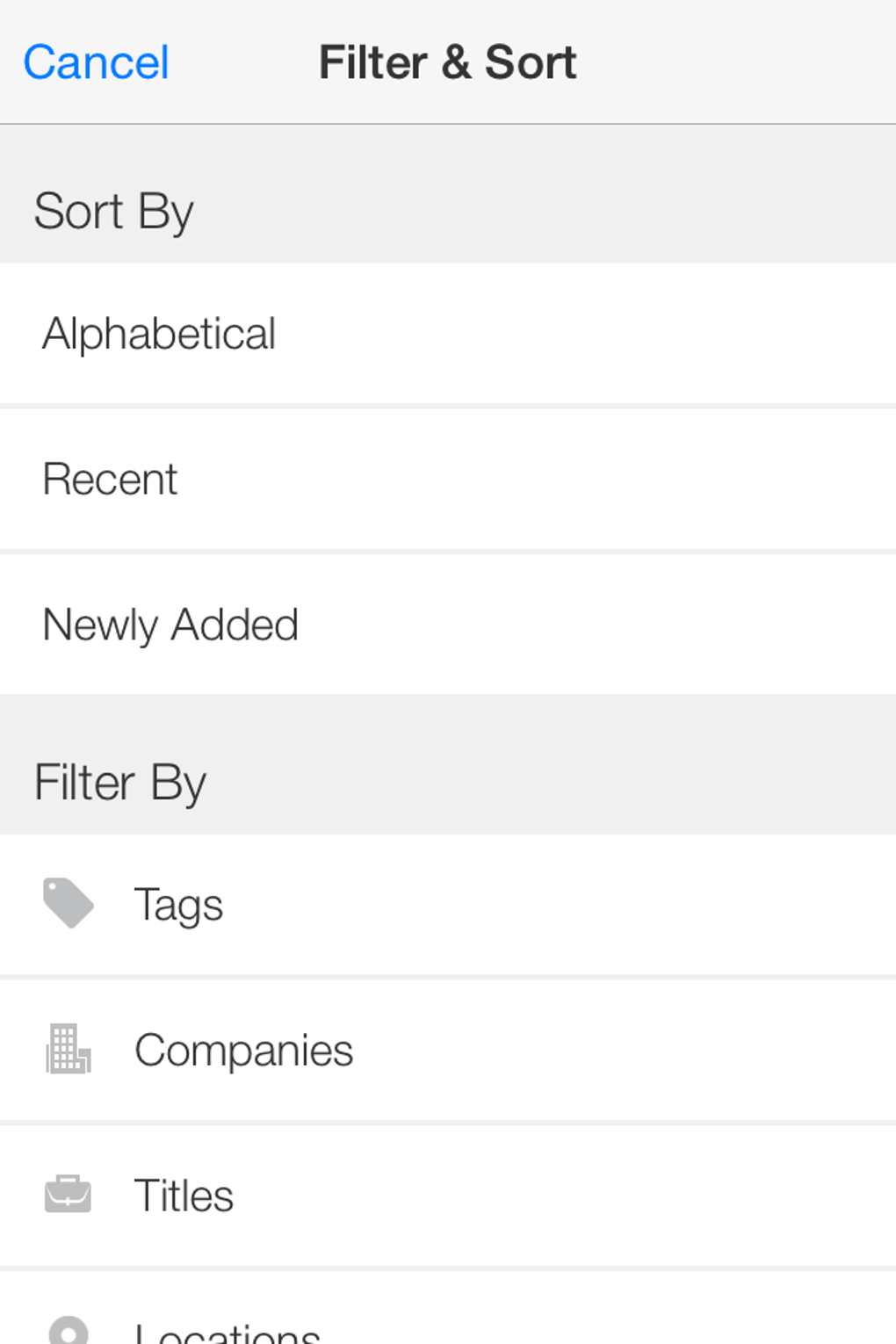Select Newly Added sorting

coord(448,625)
